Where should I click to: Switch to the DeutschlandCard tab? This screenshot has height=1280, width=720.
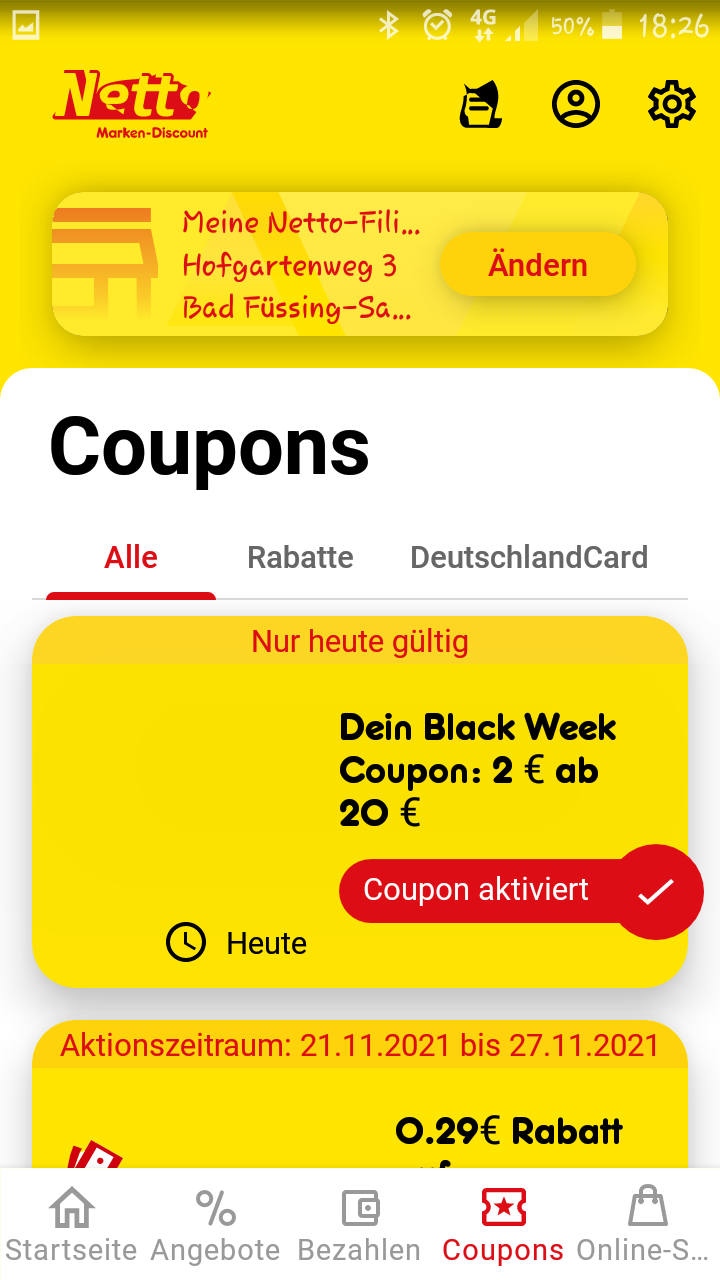pyautogui.click(x=529, y=557)
